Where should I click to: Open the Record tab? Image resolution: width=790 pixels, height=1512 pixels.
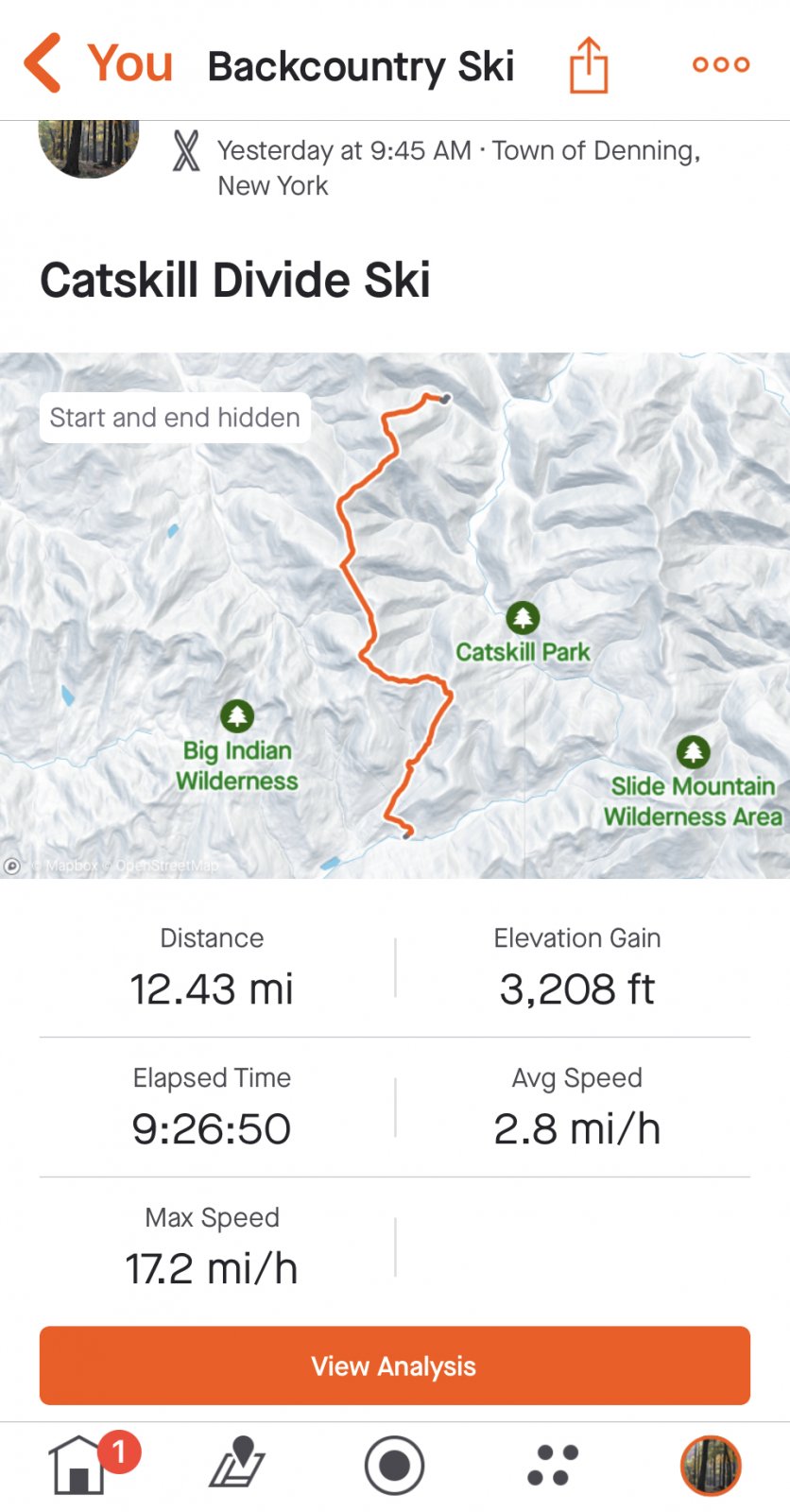tap(394, 1465)
